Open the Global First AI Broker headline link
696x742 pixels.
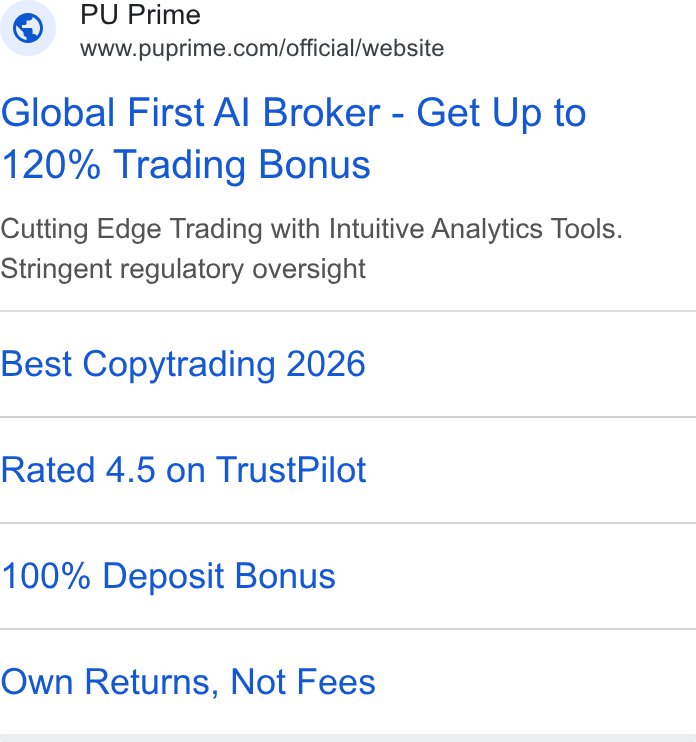pos(293,138)
